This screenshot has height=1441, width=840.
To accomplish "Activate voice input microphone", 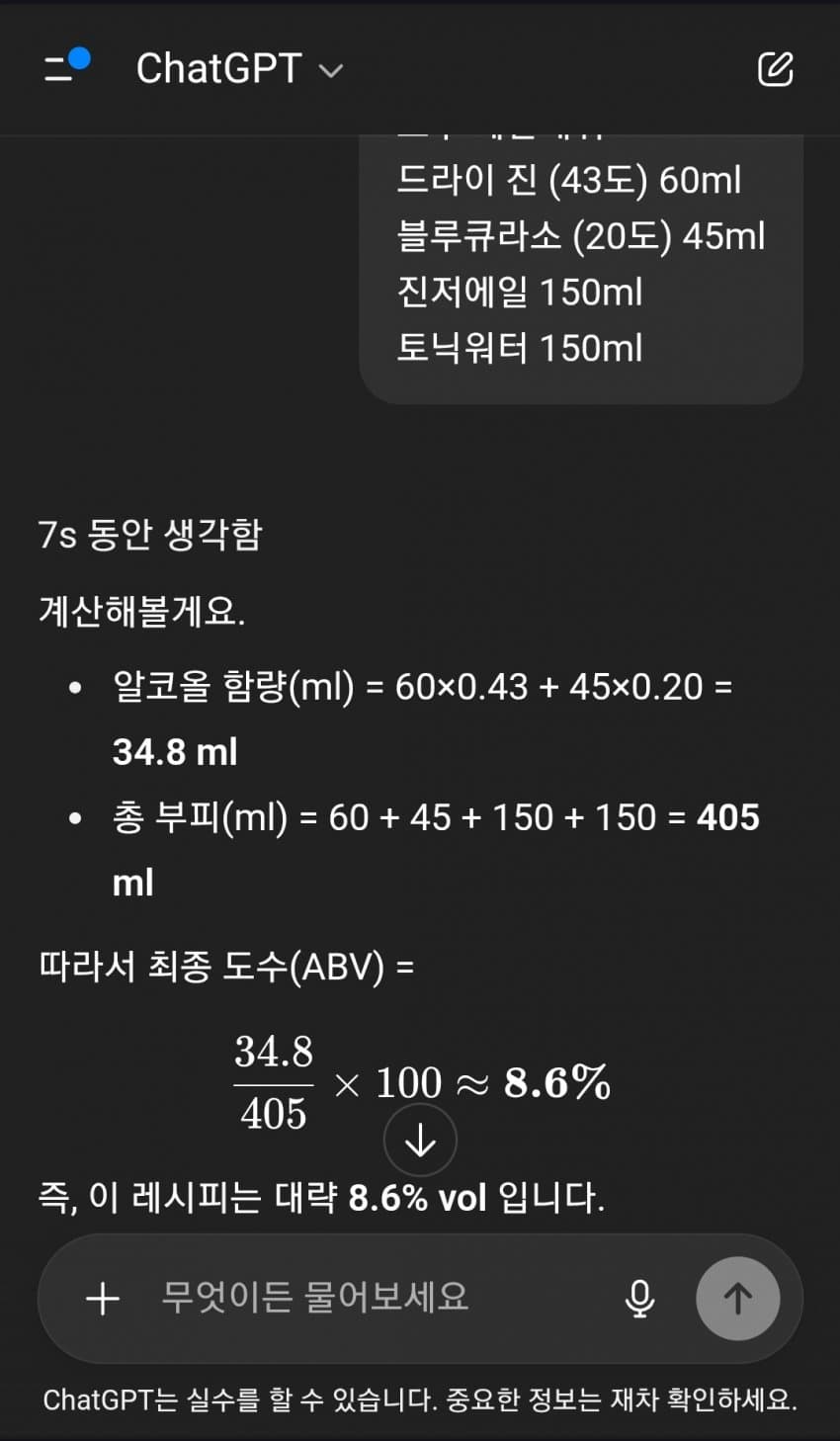I will pos(640,1298).
